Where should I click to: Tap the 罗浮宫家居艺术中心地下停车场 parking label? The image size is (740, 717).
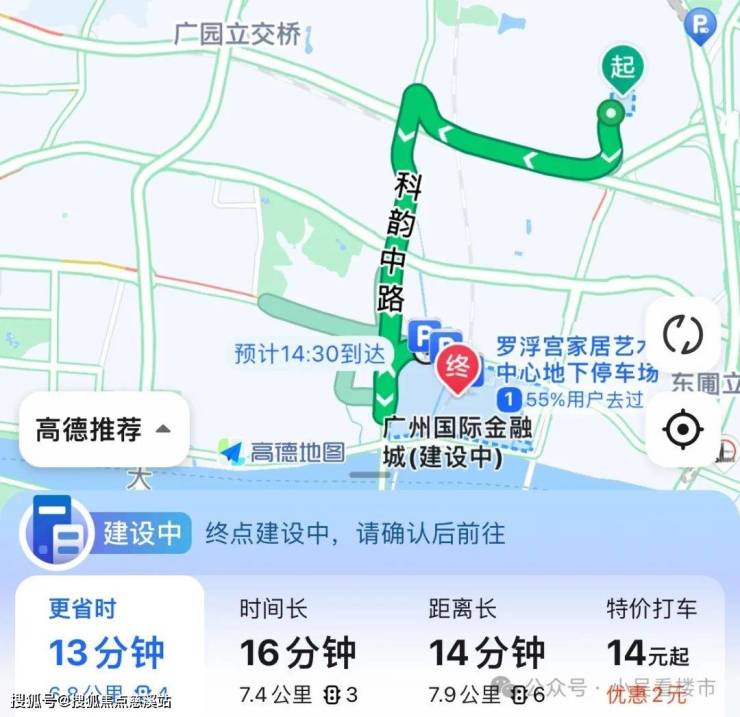pyautogui.click(x=578, y=361)
